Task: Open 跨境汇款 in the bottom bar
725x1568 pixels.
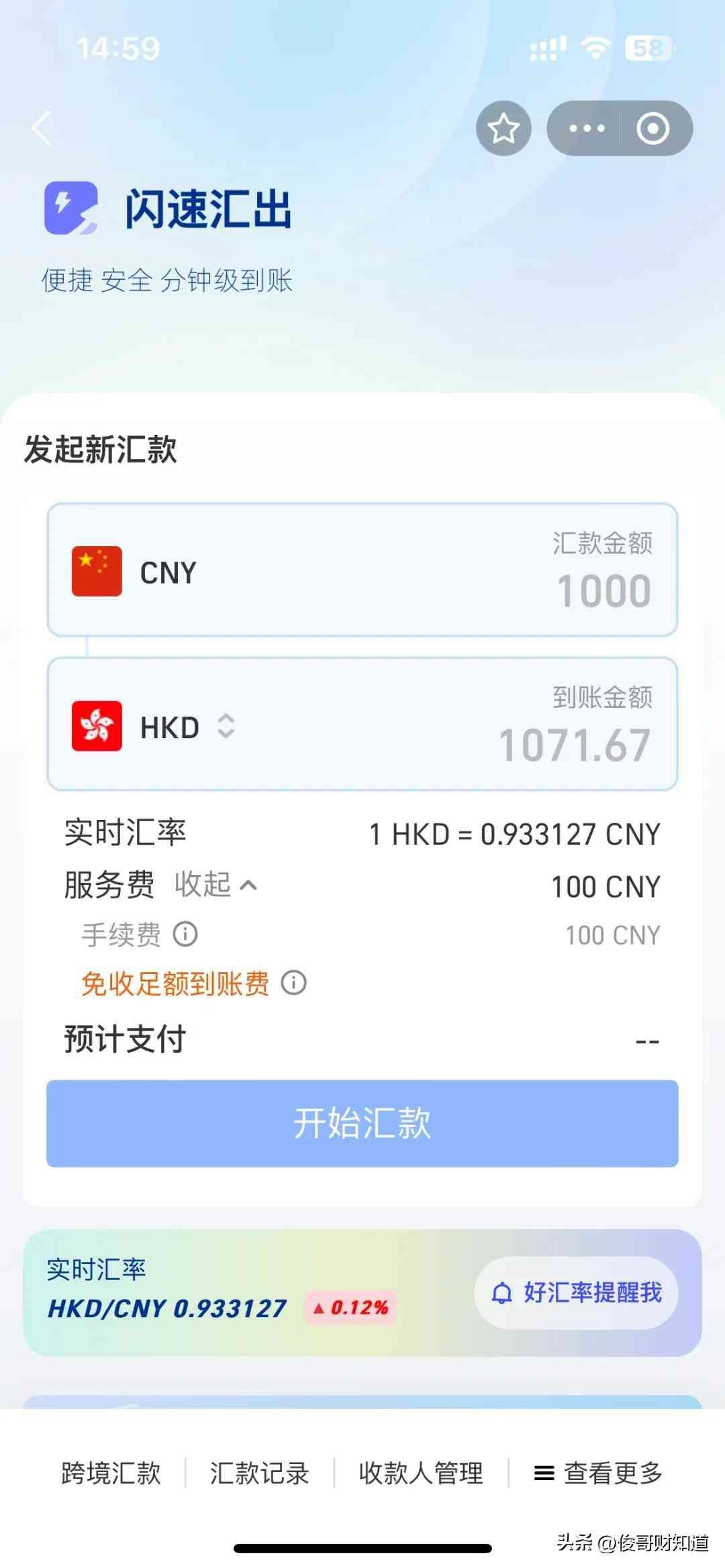Action: 111,1473
